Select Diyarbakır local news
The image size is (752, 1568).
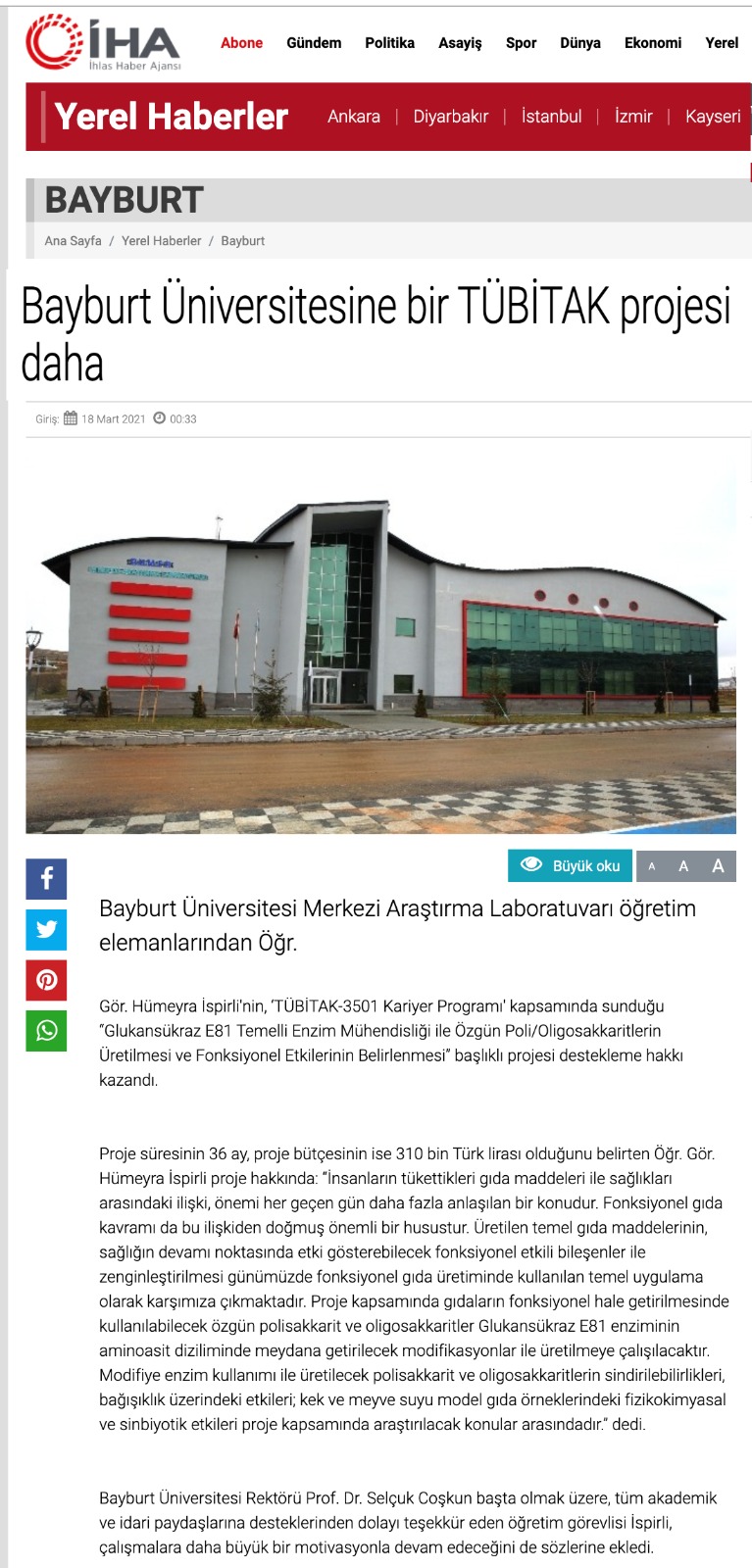point(450,117)
